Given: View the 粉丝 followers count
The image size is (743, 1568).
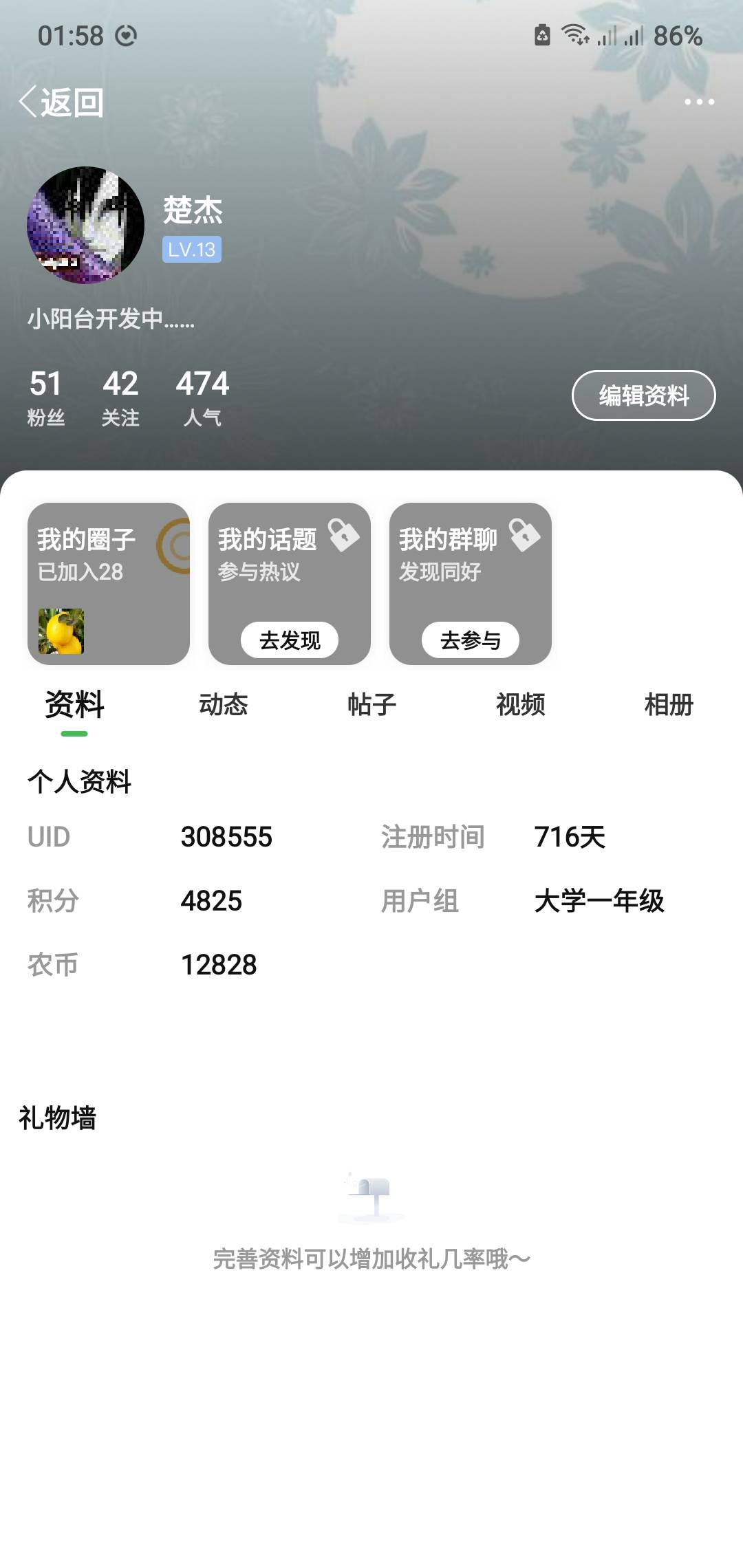Looking at the screenshot, I should point(45,397).
